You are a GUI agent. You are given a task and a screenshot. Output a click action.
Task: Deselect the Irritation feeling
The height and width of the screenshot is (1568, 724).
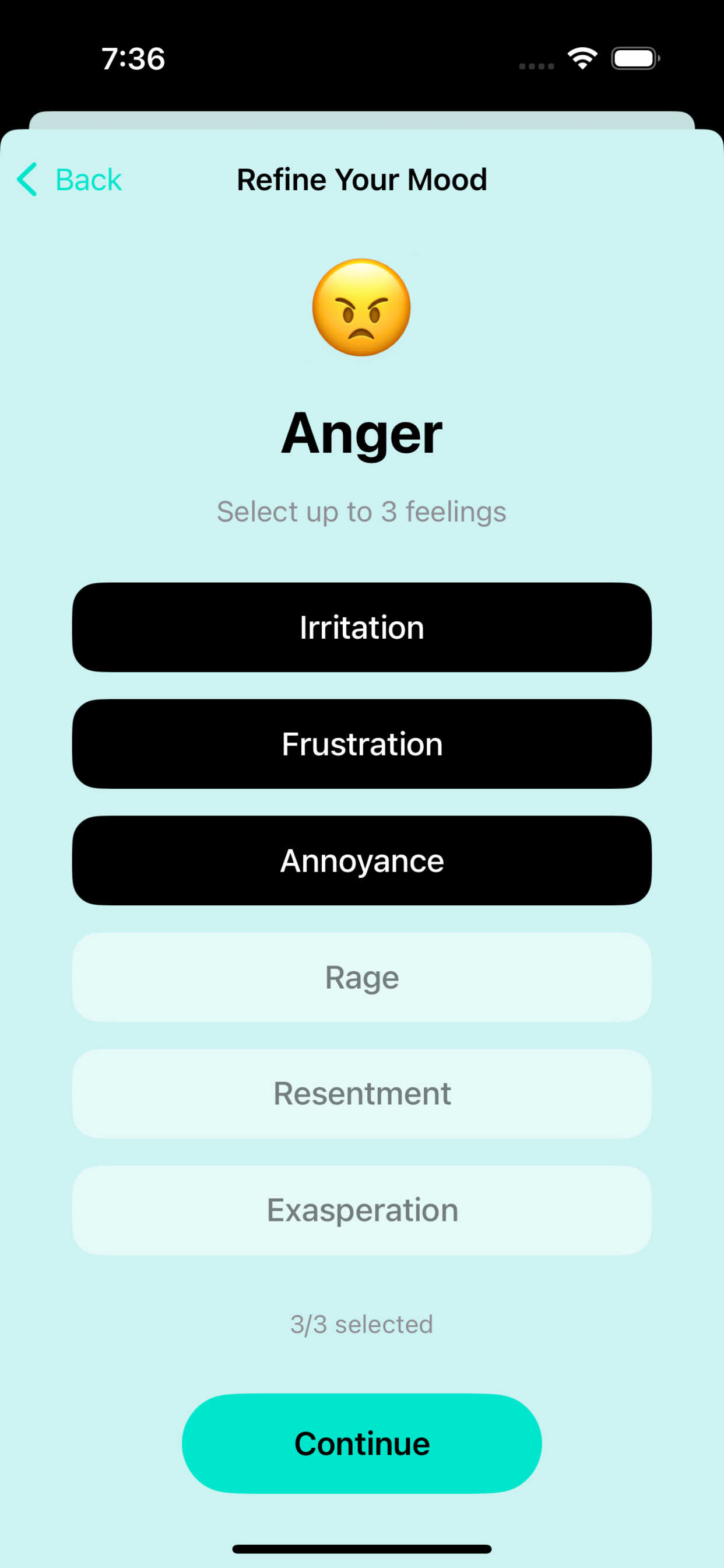361,627
